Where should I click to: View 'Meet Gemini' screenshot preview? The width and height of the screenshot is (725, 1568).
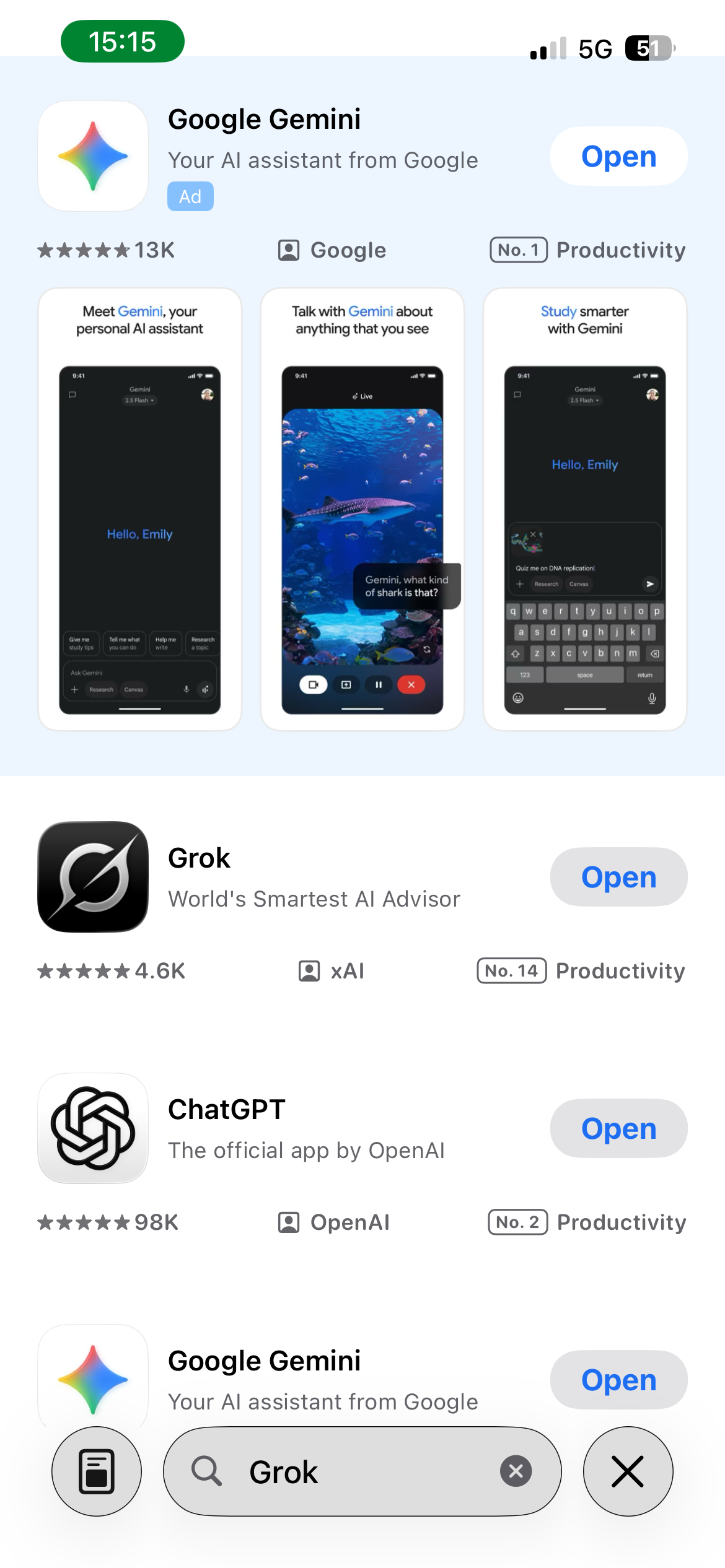click(139, 509)
